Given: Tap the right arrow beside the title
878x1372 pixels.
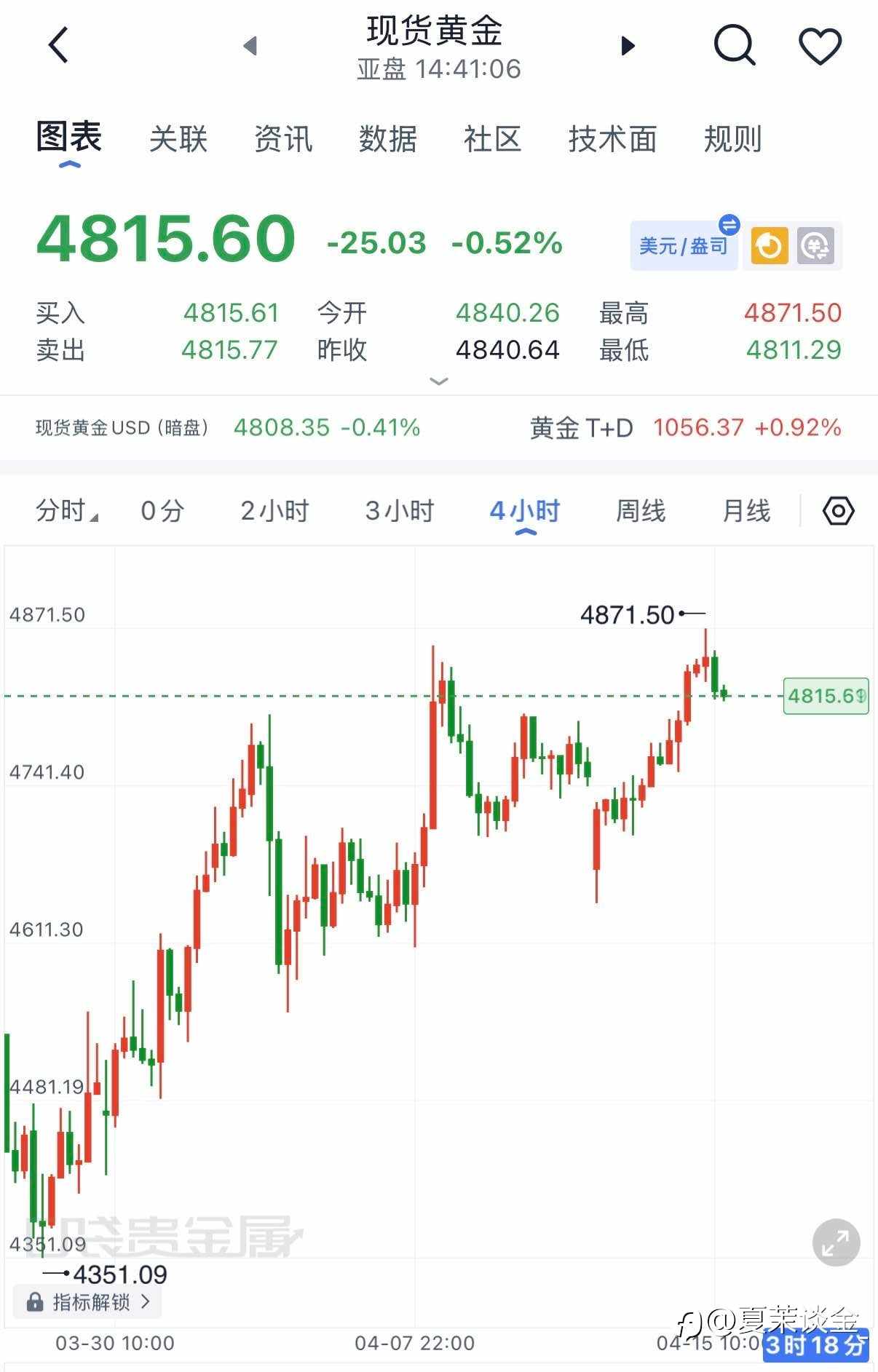Looking at the screenshot, I should pyautogui.click(x=627, y=45).
